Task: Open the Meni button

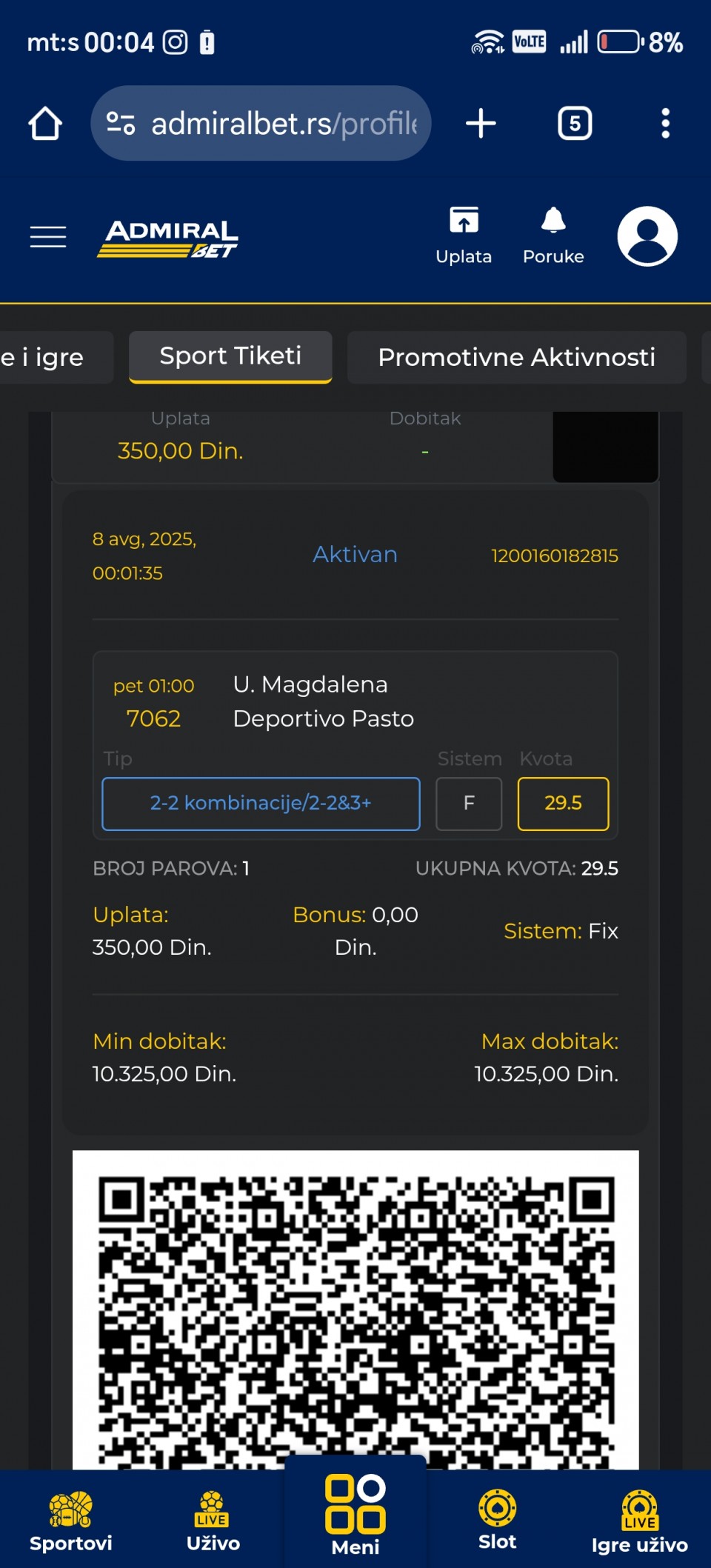Action: click(x=355, y=1515)
